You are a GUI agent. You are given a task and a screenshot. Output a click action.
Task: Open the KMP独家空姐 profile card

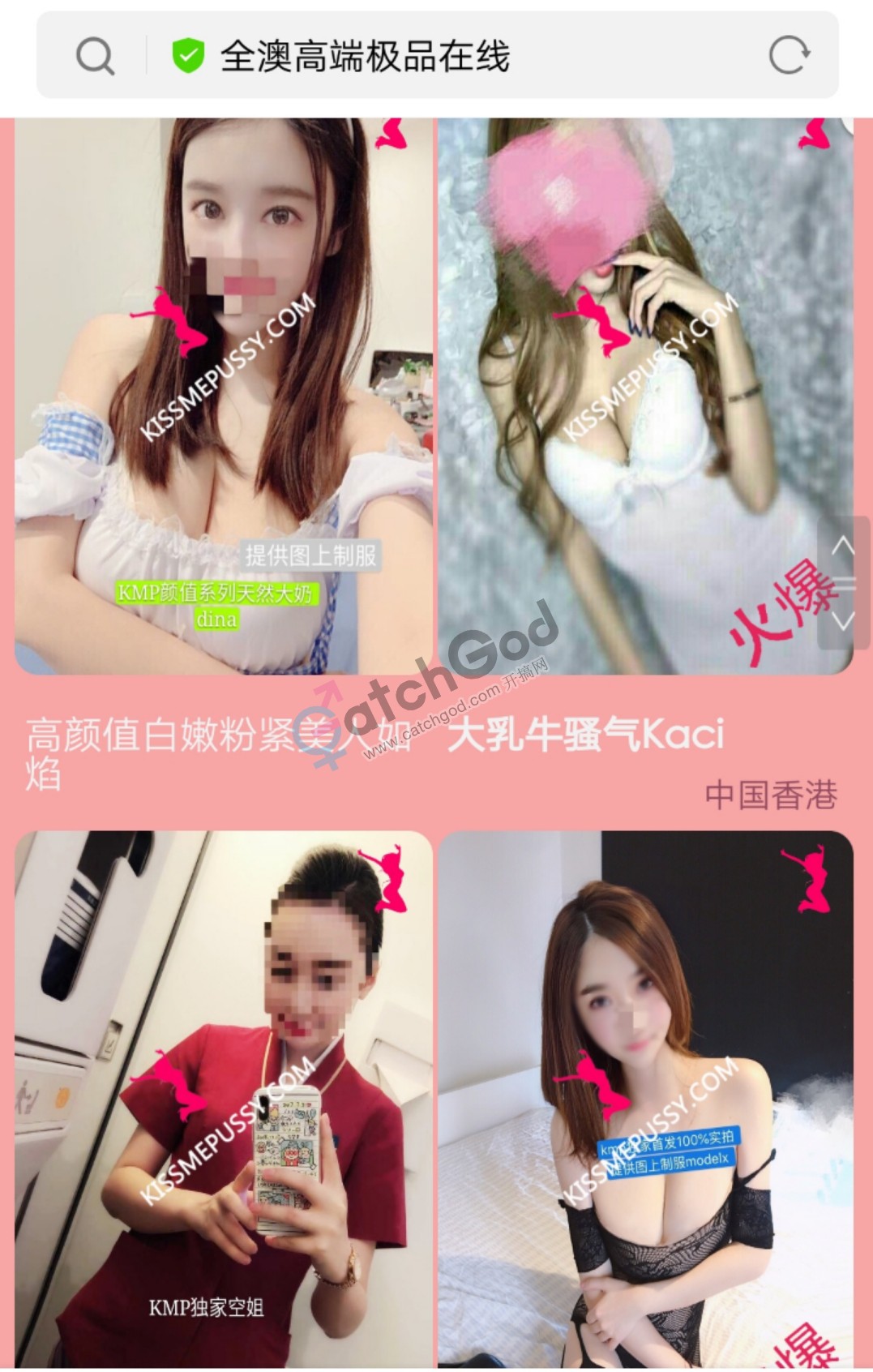tap(224, 1095)
